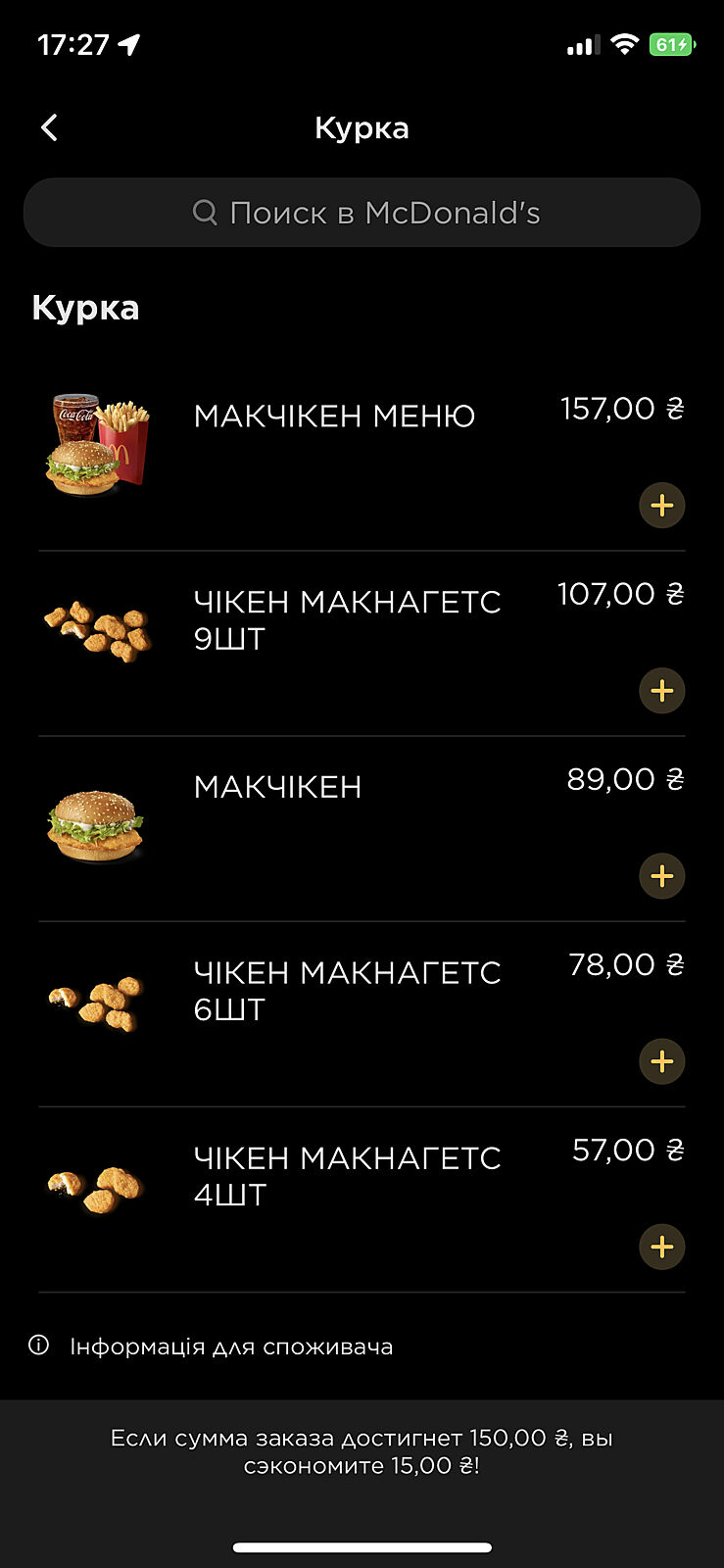Open the МАКЧІКЕН МЕНЮ item details
The width and height of the screenshot is (724, 1568).
click(x=333, y=416)
